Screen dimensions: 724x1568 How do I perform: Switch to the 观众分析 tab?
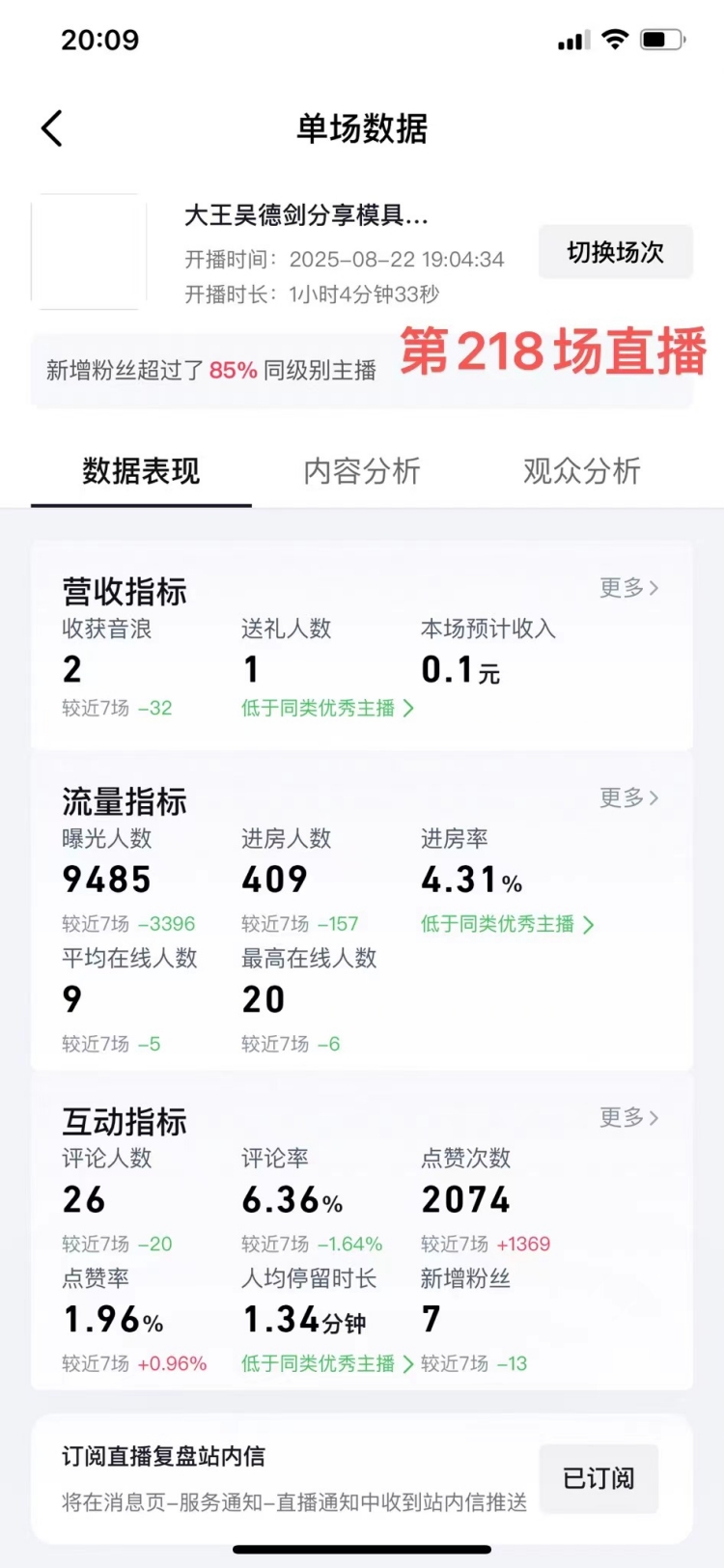[581, 471]
